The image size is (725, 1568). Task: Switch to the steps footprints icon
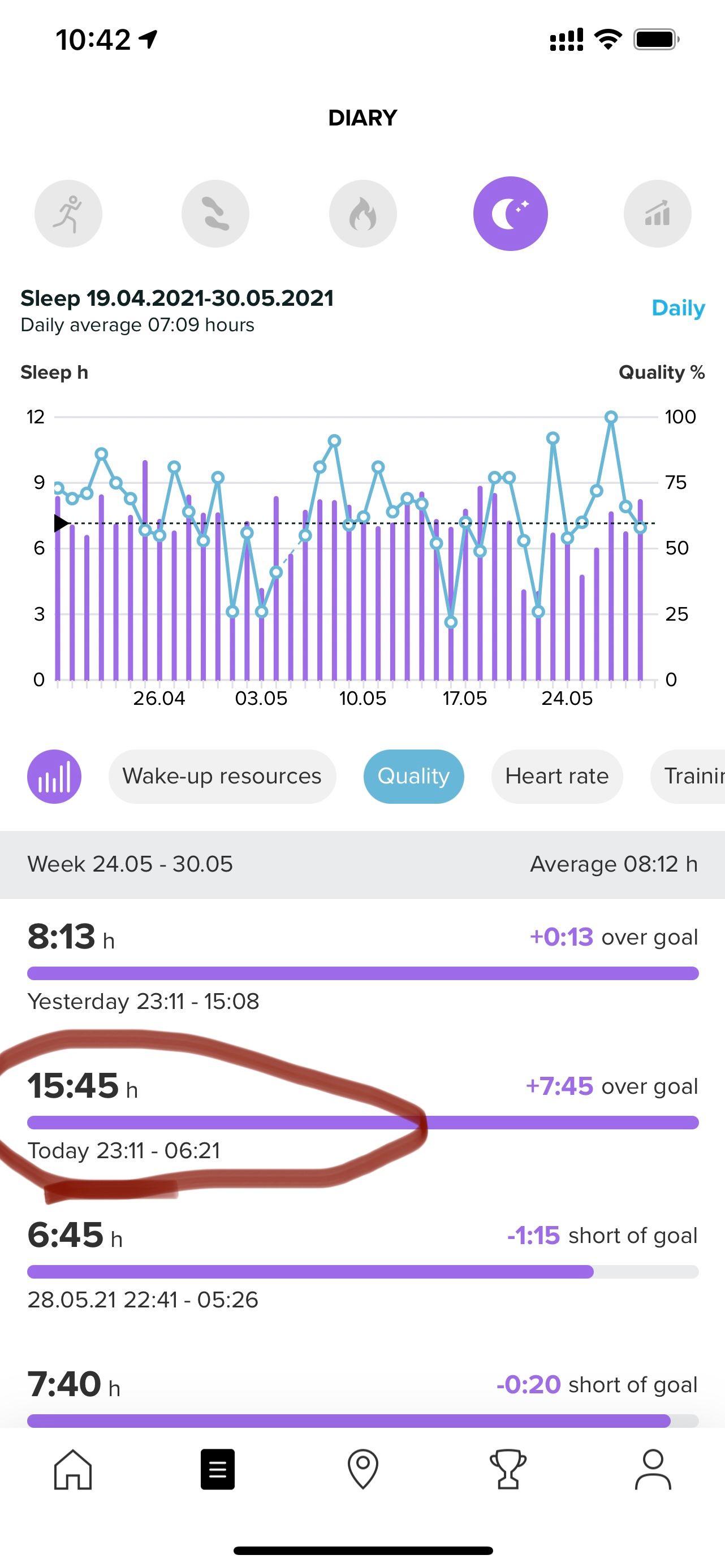(x=215, y=214)
